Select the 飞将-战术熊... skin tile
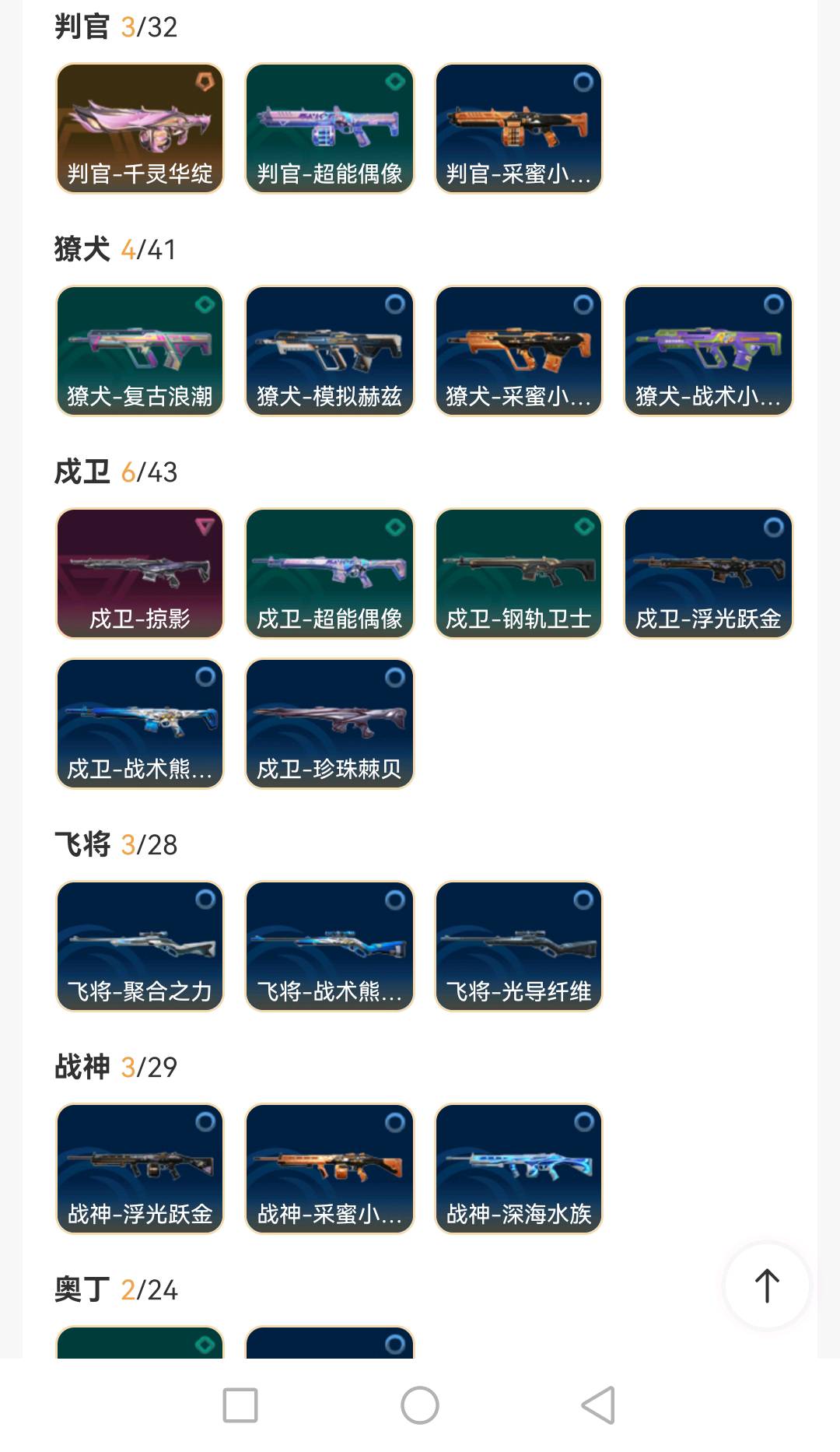 (x=330, y=946)
